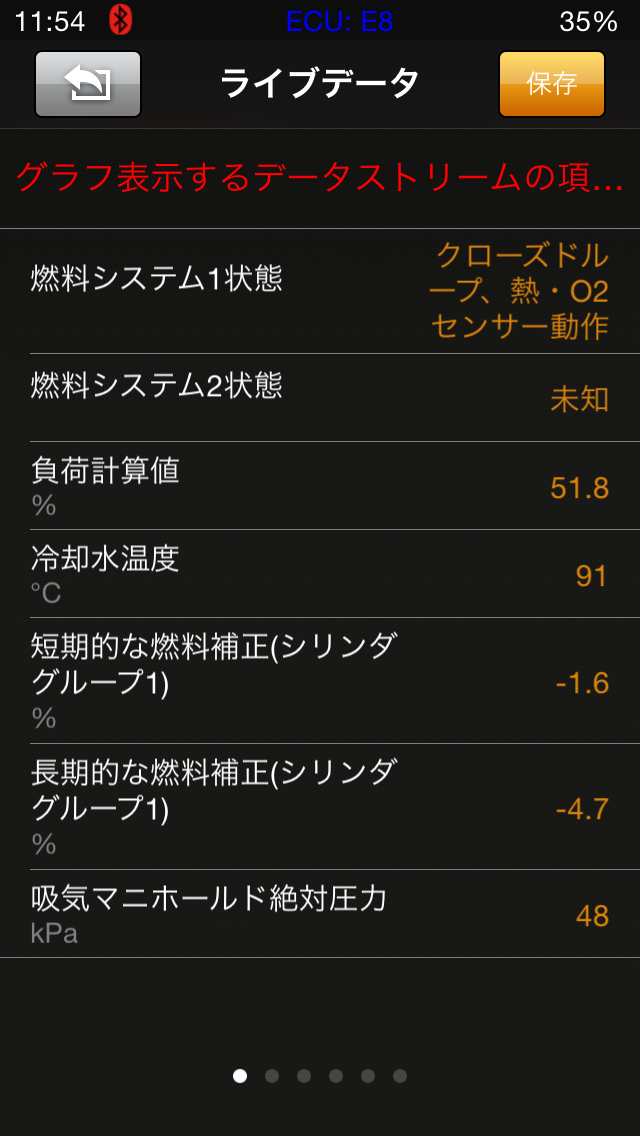Graph the 吸気マニホールド絶対圧力 data stream
This screenshot has width=640, height=1136.
click(320, 914)
